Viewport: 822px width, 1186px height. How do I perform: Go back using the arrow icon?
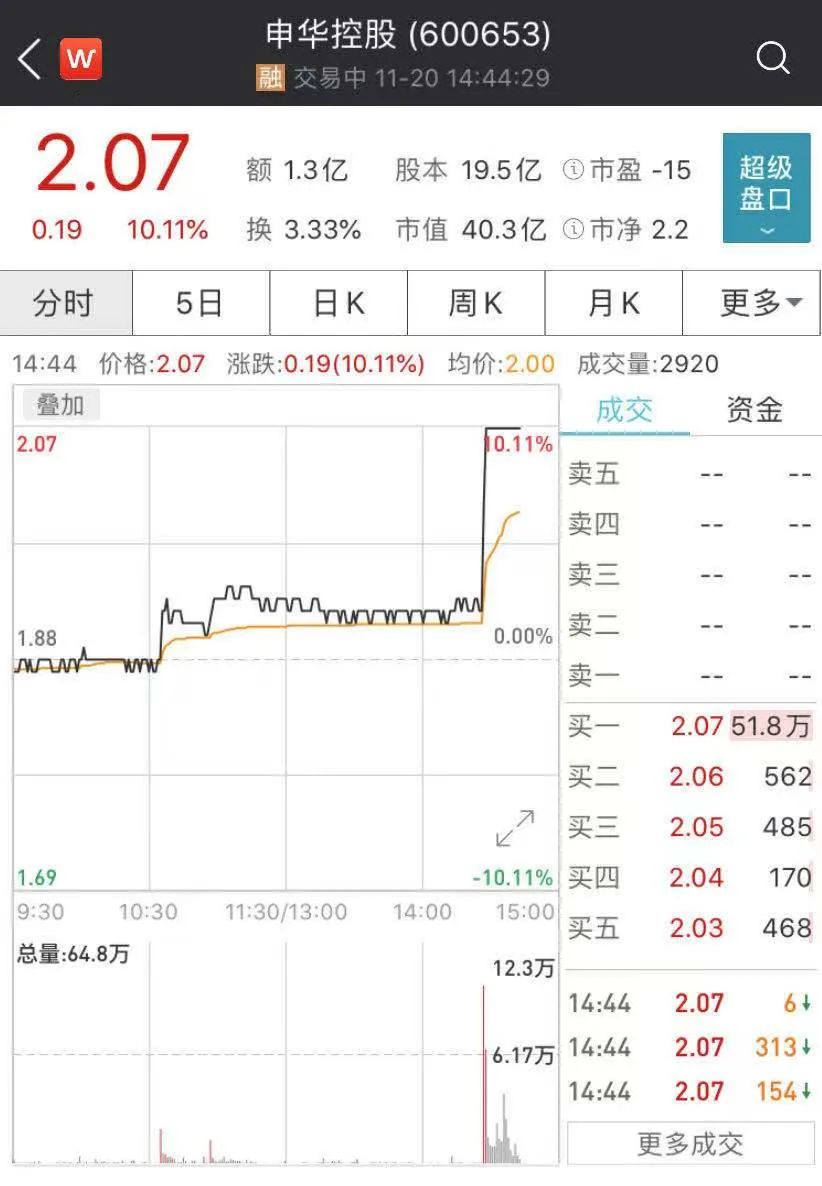point(30,60)
